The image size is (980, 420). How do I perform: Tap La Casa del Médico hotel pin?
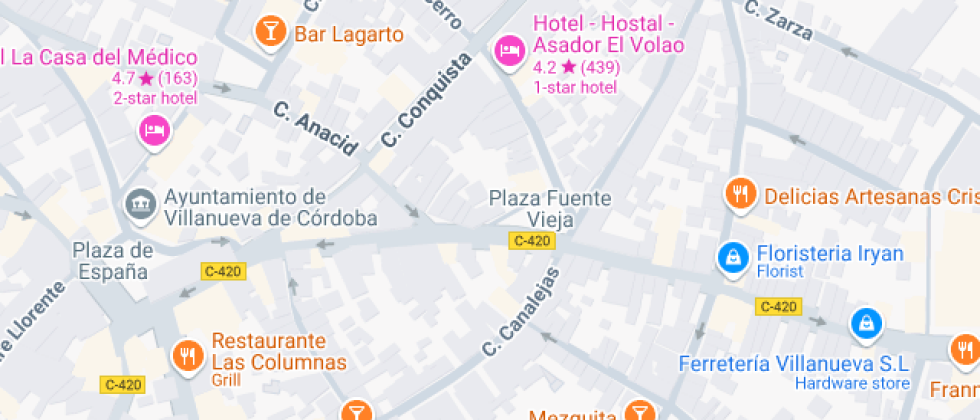click(x=154, y=129)
